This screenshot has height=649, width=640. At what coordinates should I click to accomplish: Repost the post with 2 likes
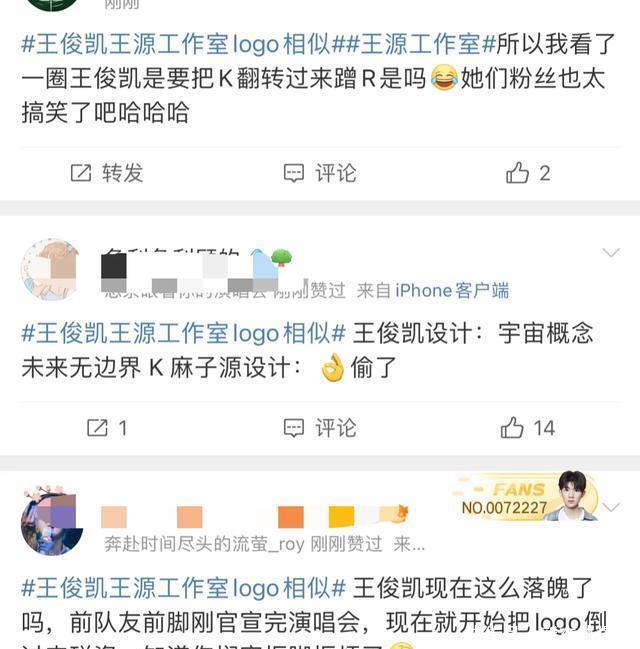(x=107, y=173)
